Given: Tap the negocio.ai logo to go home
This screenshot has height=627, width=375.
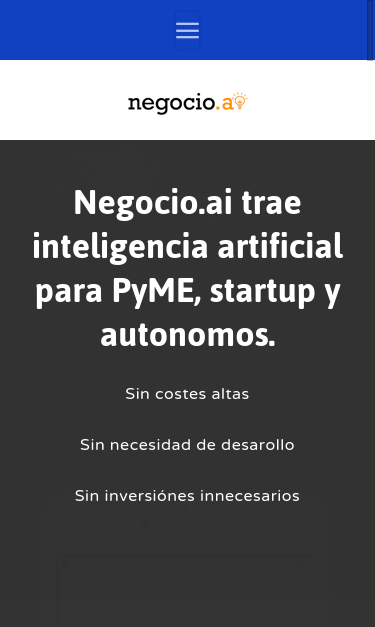Looking at the screenshot, I should [x=188, y=103].
